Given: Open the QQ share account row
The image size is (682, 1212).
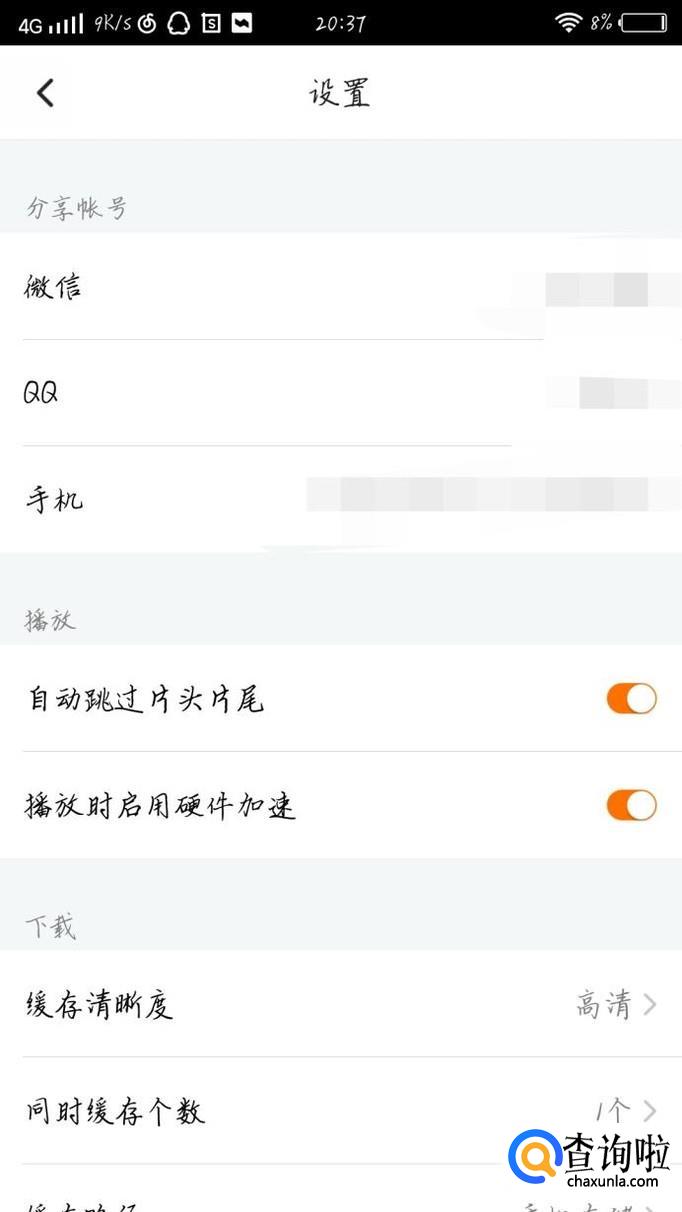Looking at the screenshot, I should coord(340,393).
